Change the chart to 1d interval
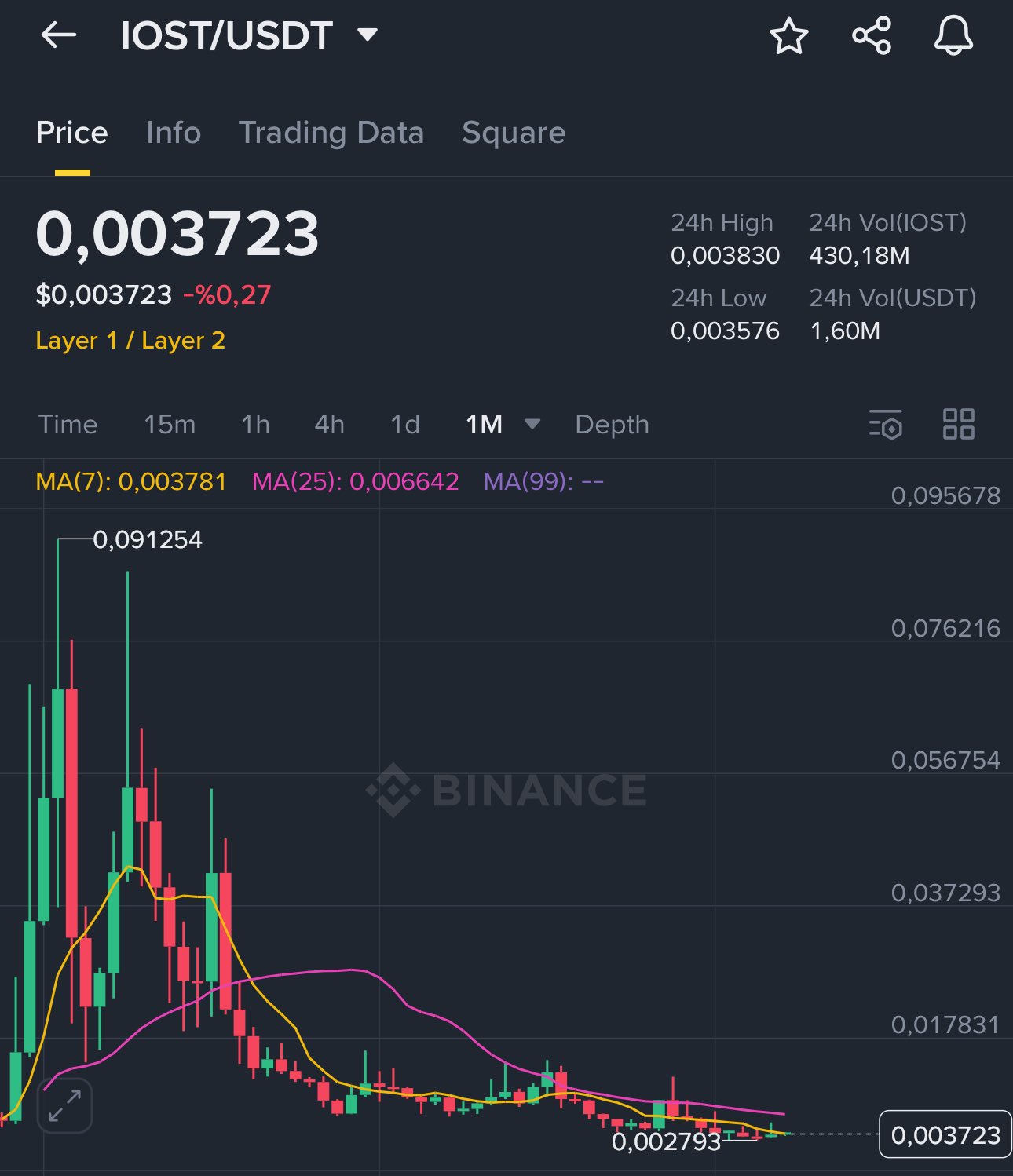The width and height of the screenshot is (1013, 1176). coord(405,425)
